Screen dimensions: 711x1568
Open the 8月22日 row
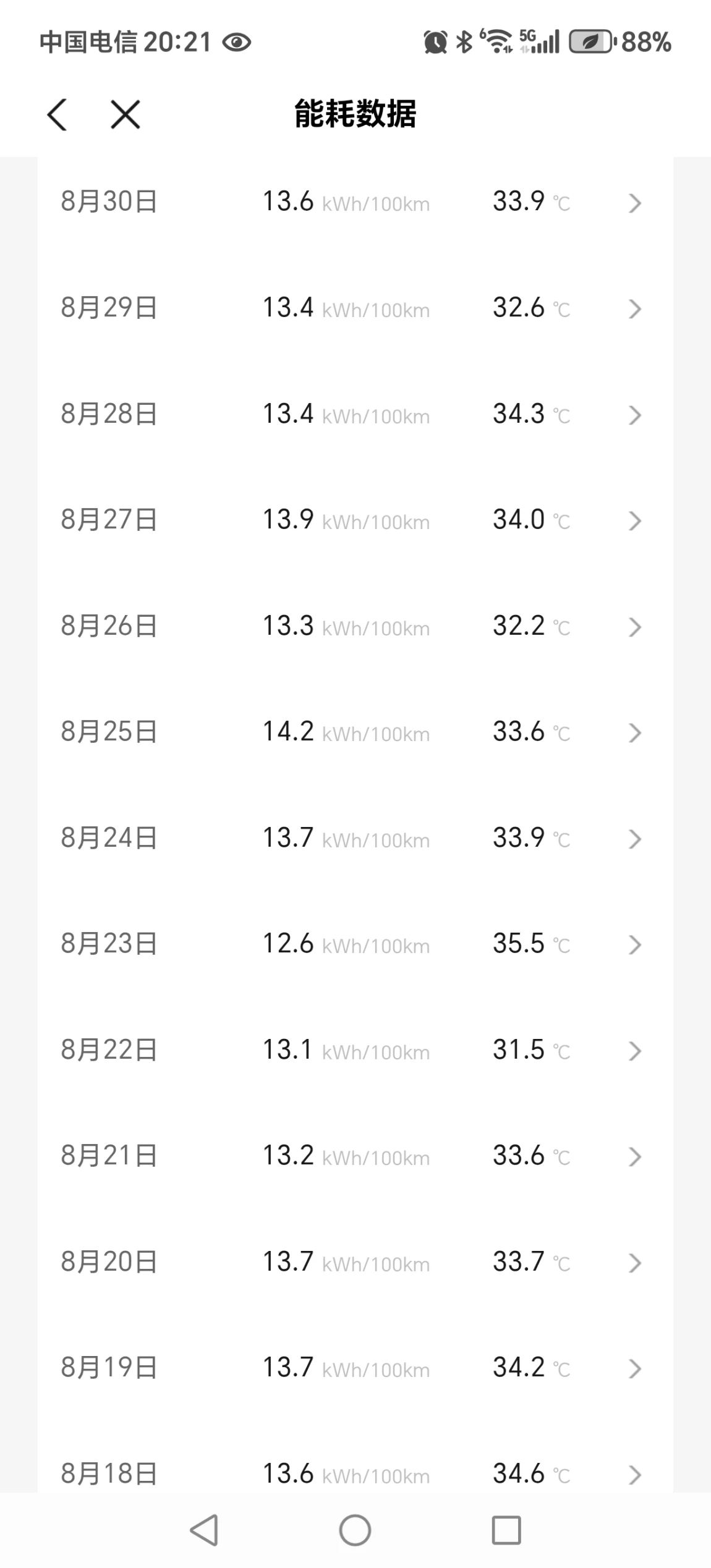(x=355, y=1050)
